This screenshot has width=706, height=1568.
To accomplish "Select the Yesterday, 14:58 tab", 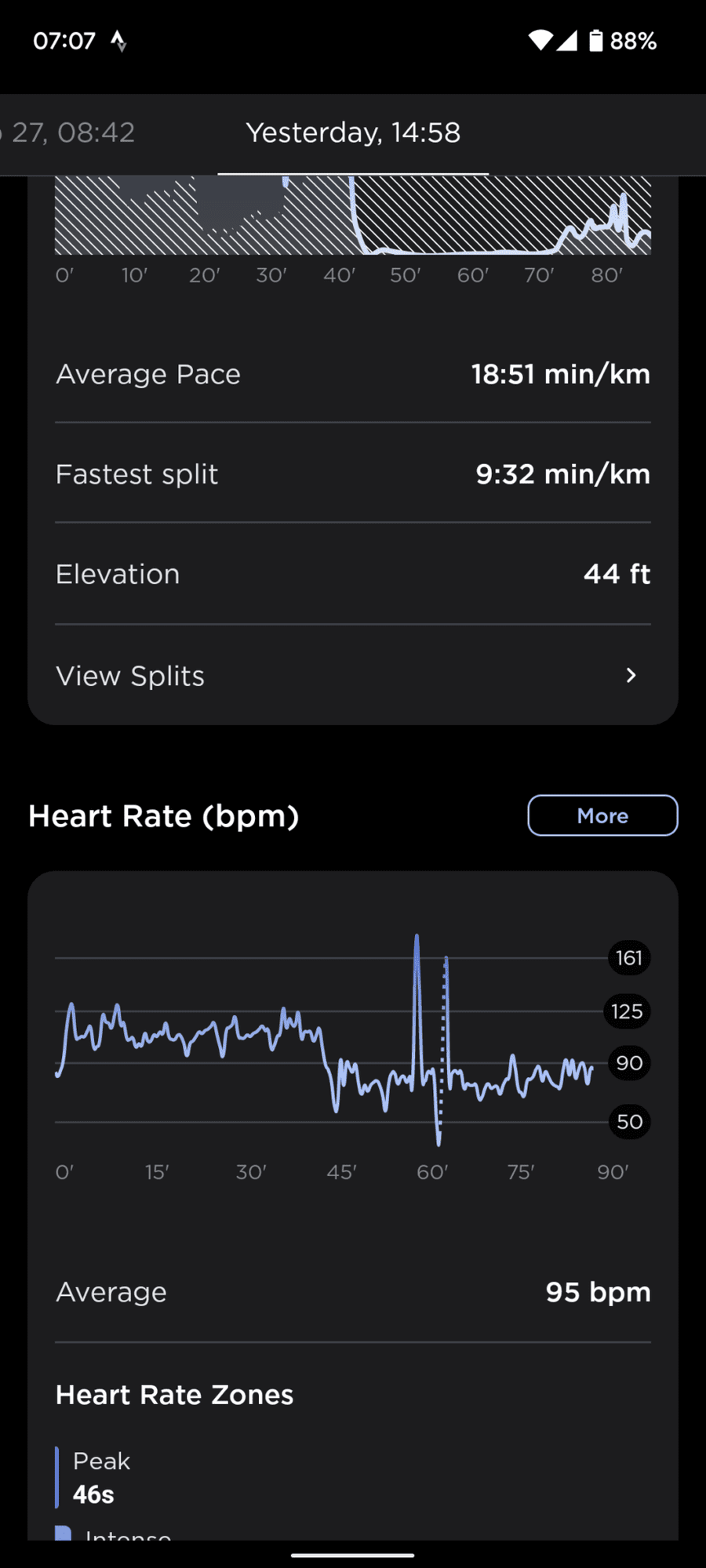I will [x=353, y=132].
